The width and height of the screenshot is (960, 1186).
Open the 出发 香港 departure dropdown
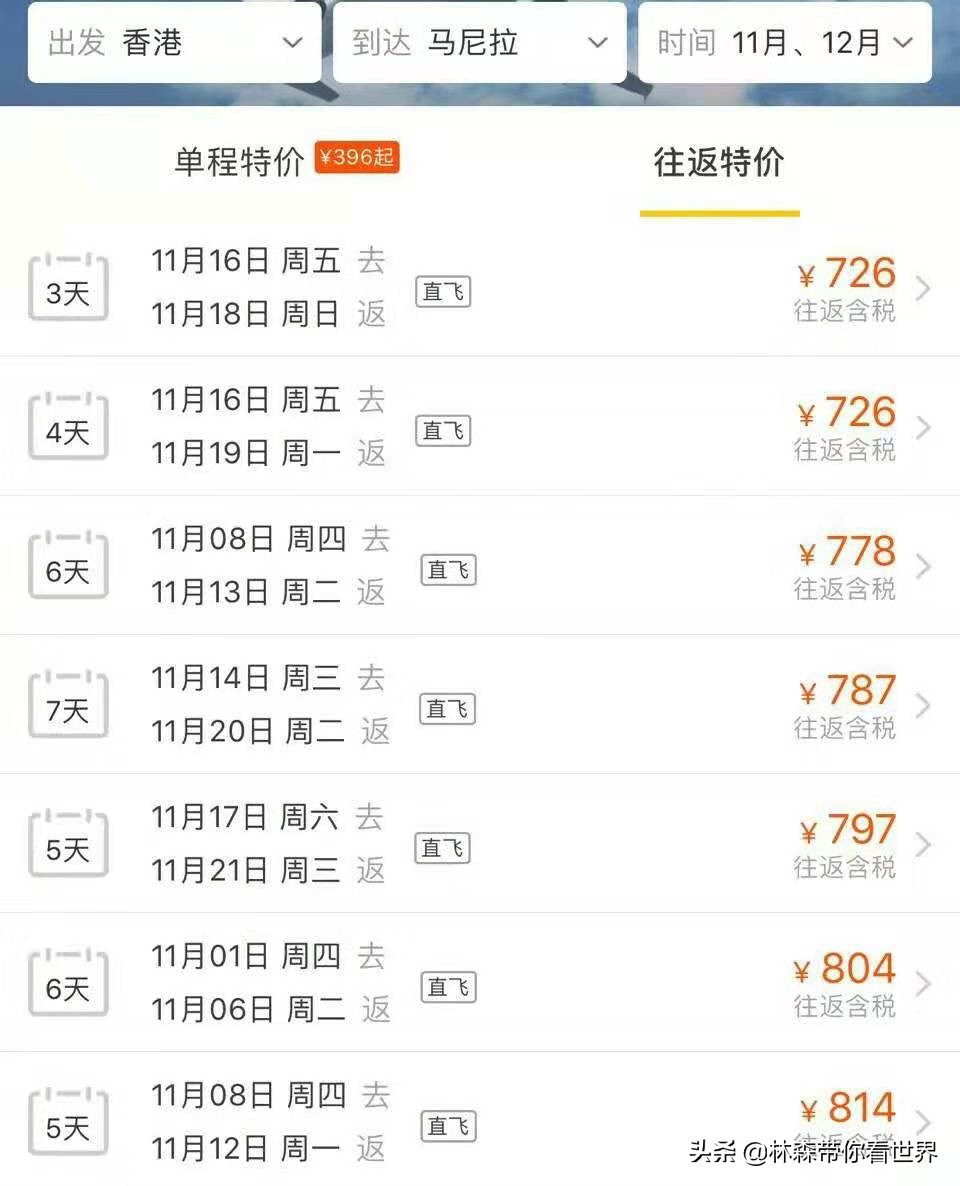(175, 43)
